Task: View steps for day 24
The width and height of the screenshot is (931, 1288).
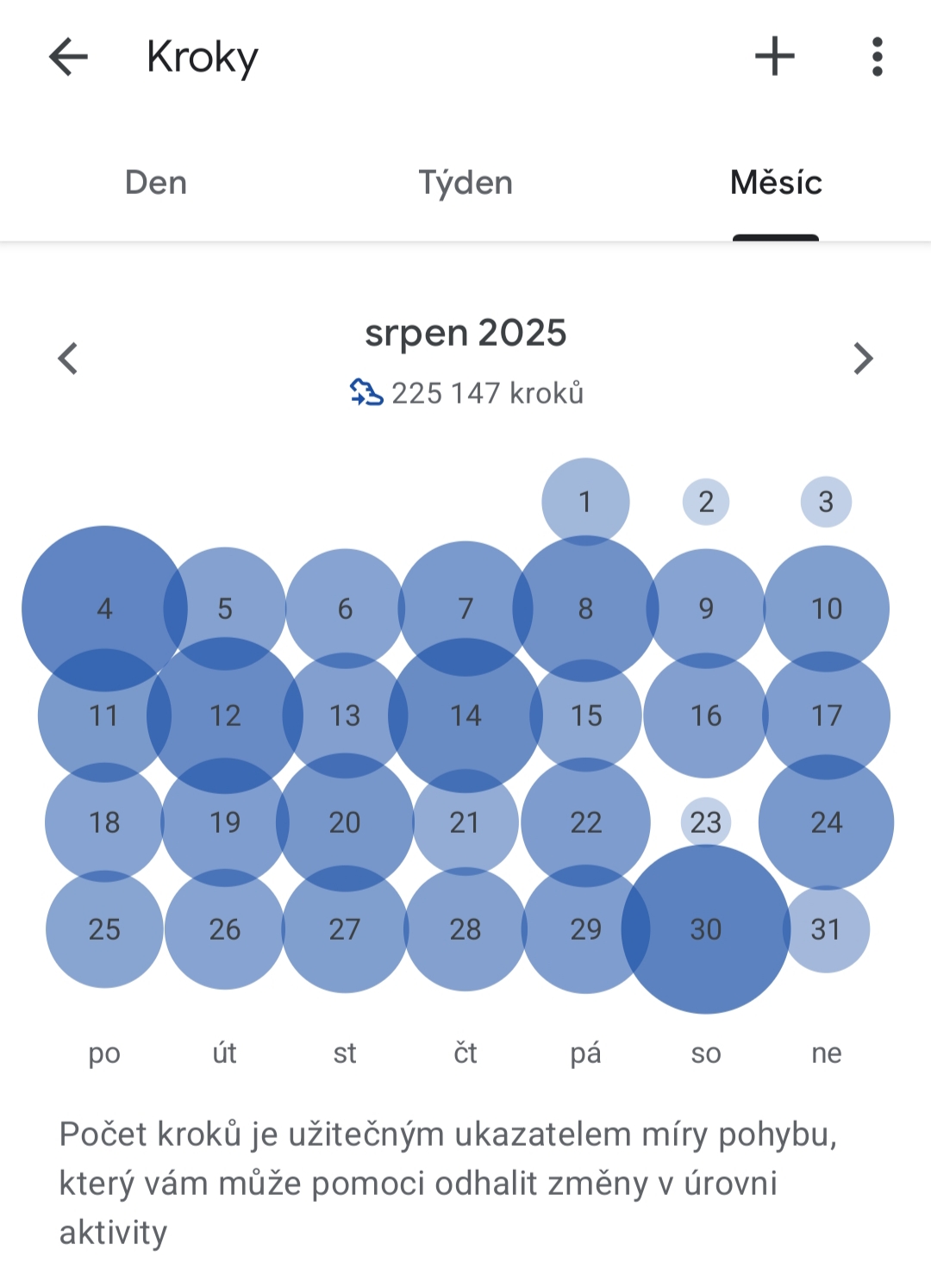Action: point(826,822)
